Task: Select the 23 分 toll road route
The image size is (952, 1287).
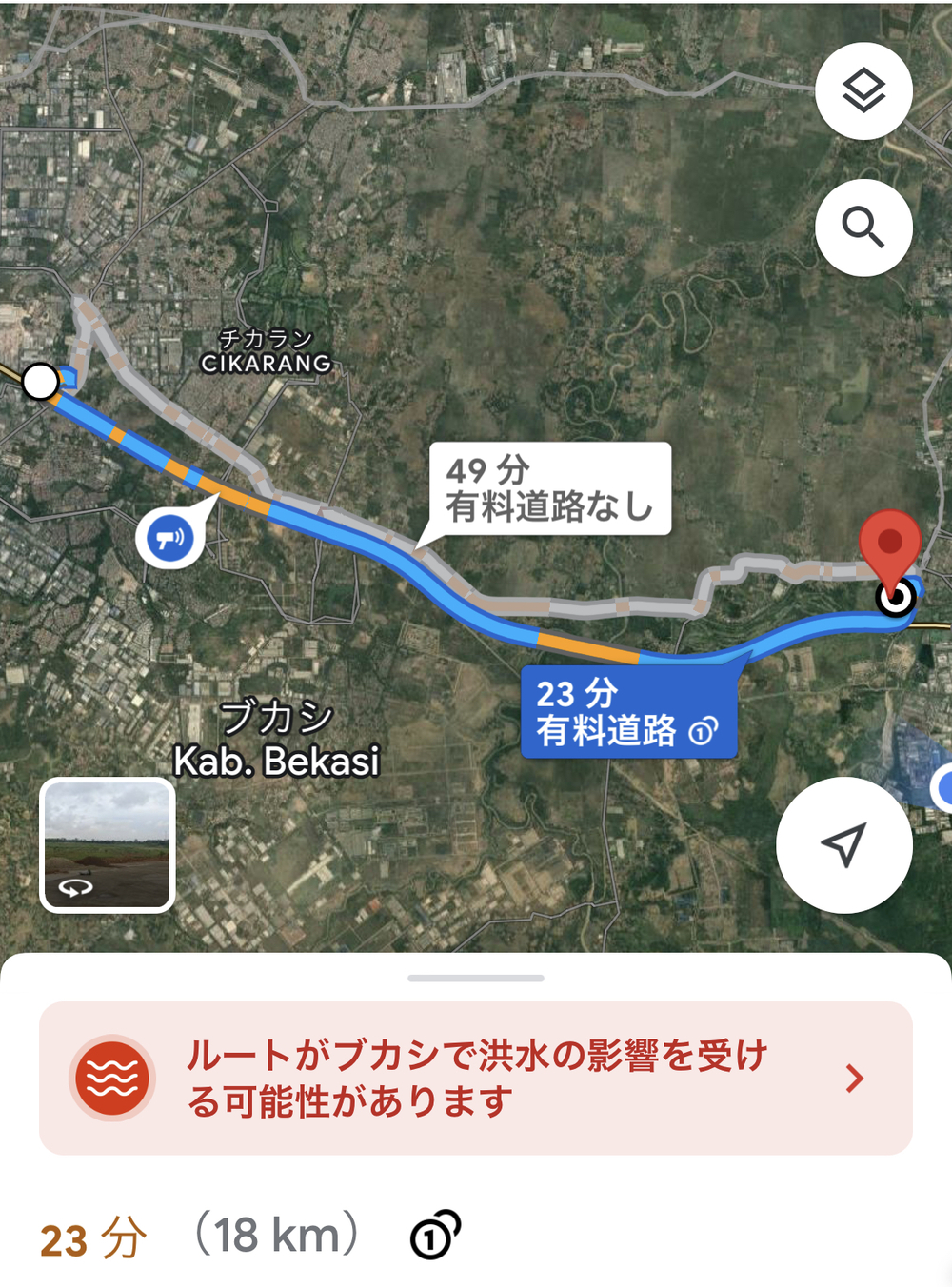Action: pyautogui.click(x=628, y=712)
